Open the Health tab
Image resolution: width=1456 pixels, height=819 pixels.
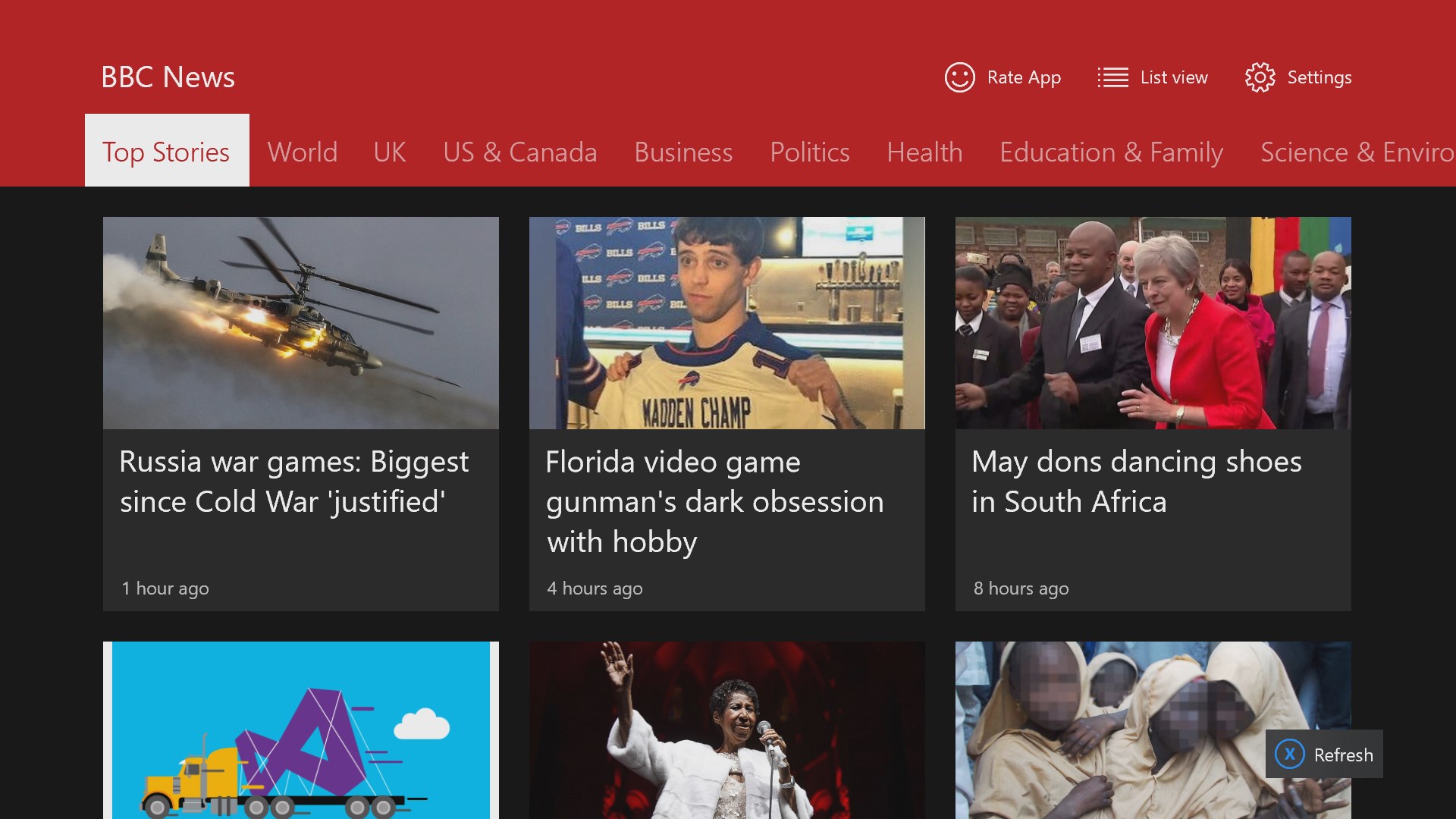tap(924, 152)
